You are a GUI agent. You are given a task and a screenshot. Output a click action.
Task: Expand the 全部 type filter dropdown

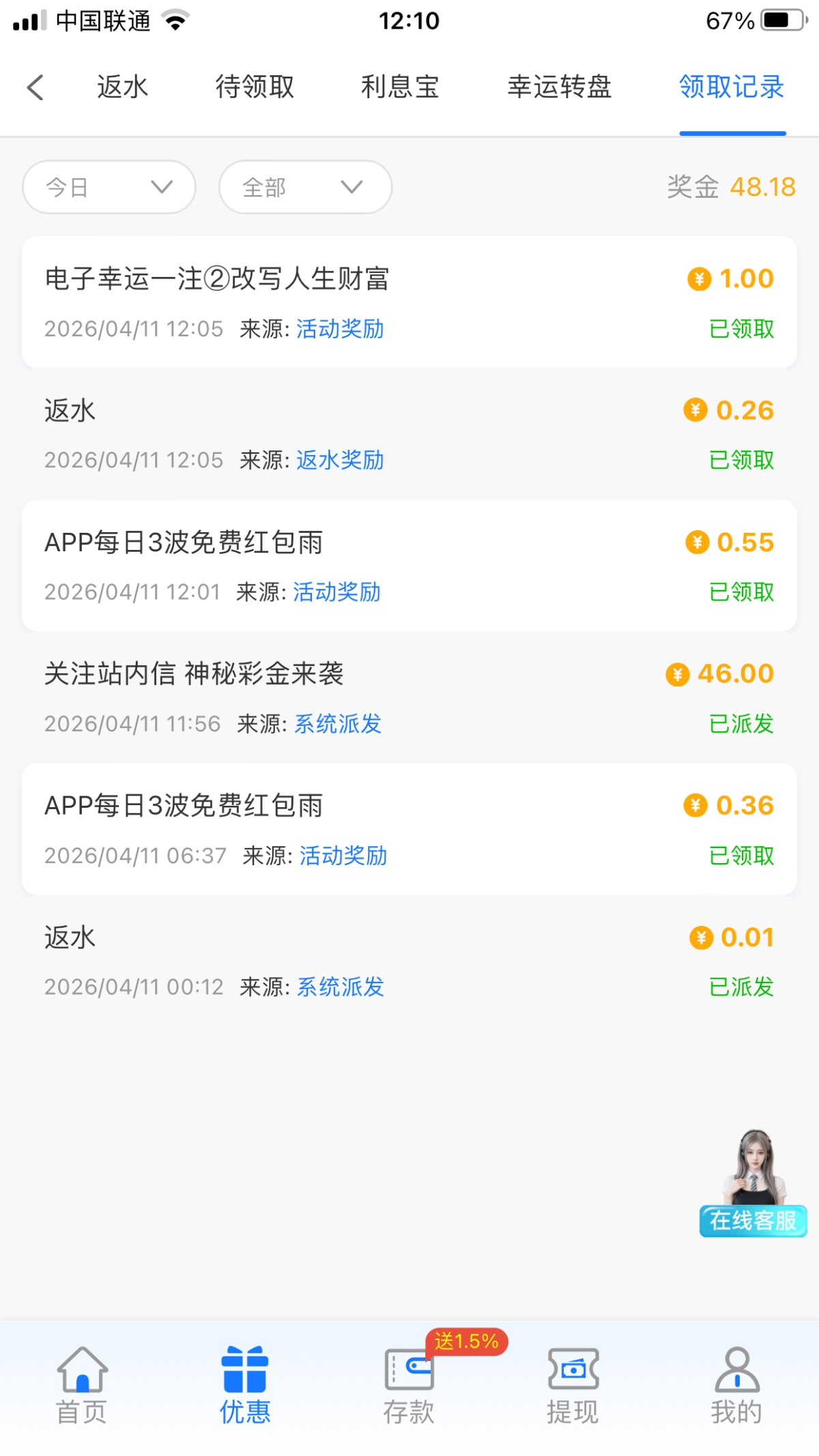305,187
